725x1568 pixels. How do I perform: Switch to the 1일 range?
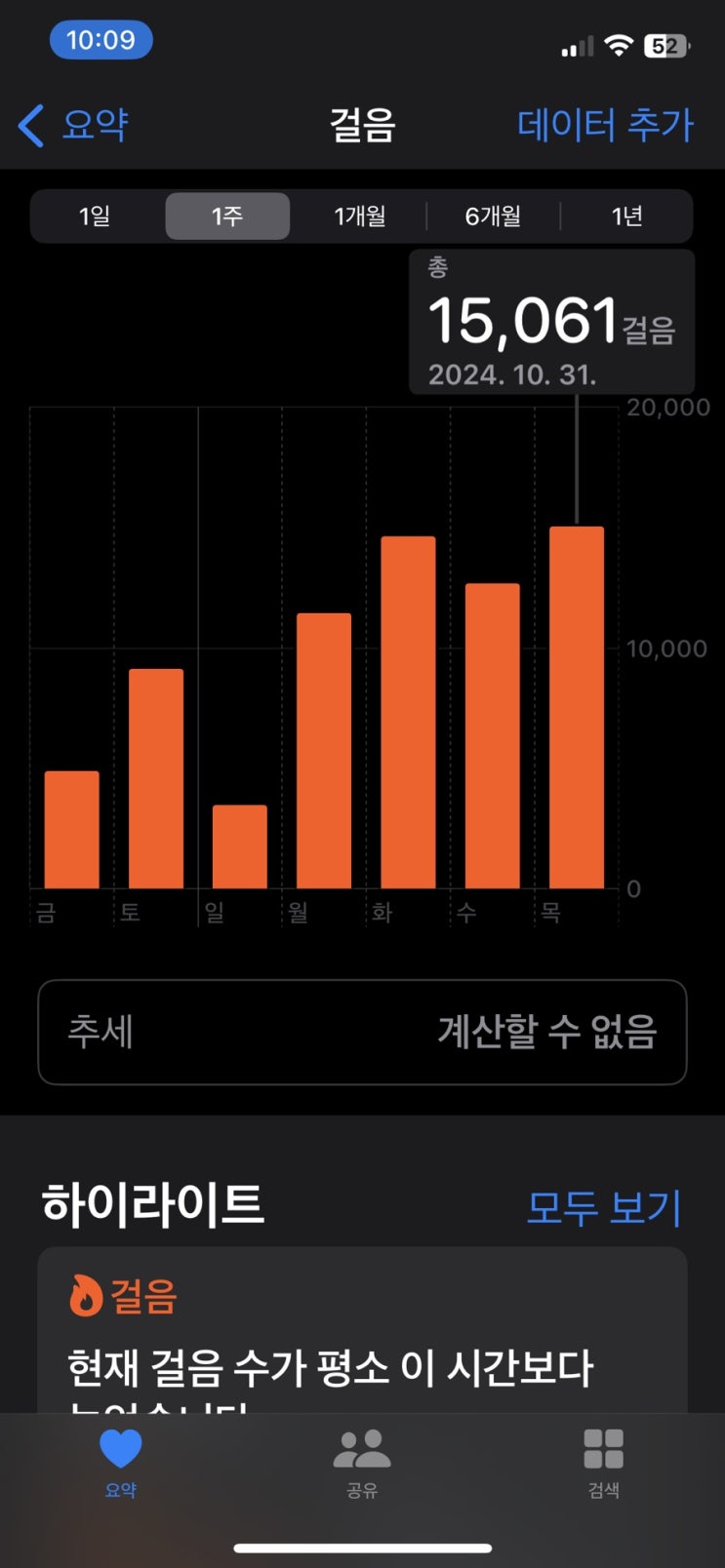pyautogui.click(x=95, y=216)
